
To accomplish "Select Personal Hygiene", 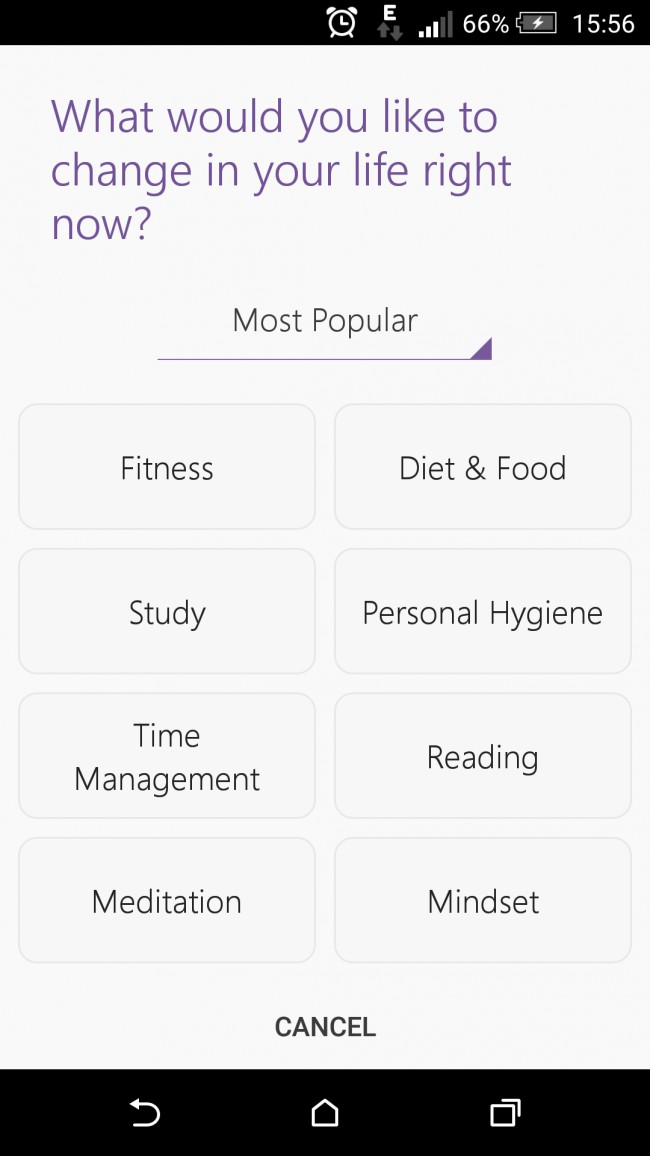I will 483,610.
